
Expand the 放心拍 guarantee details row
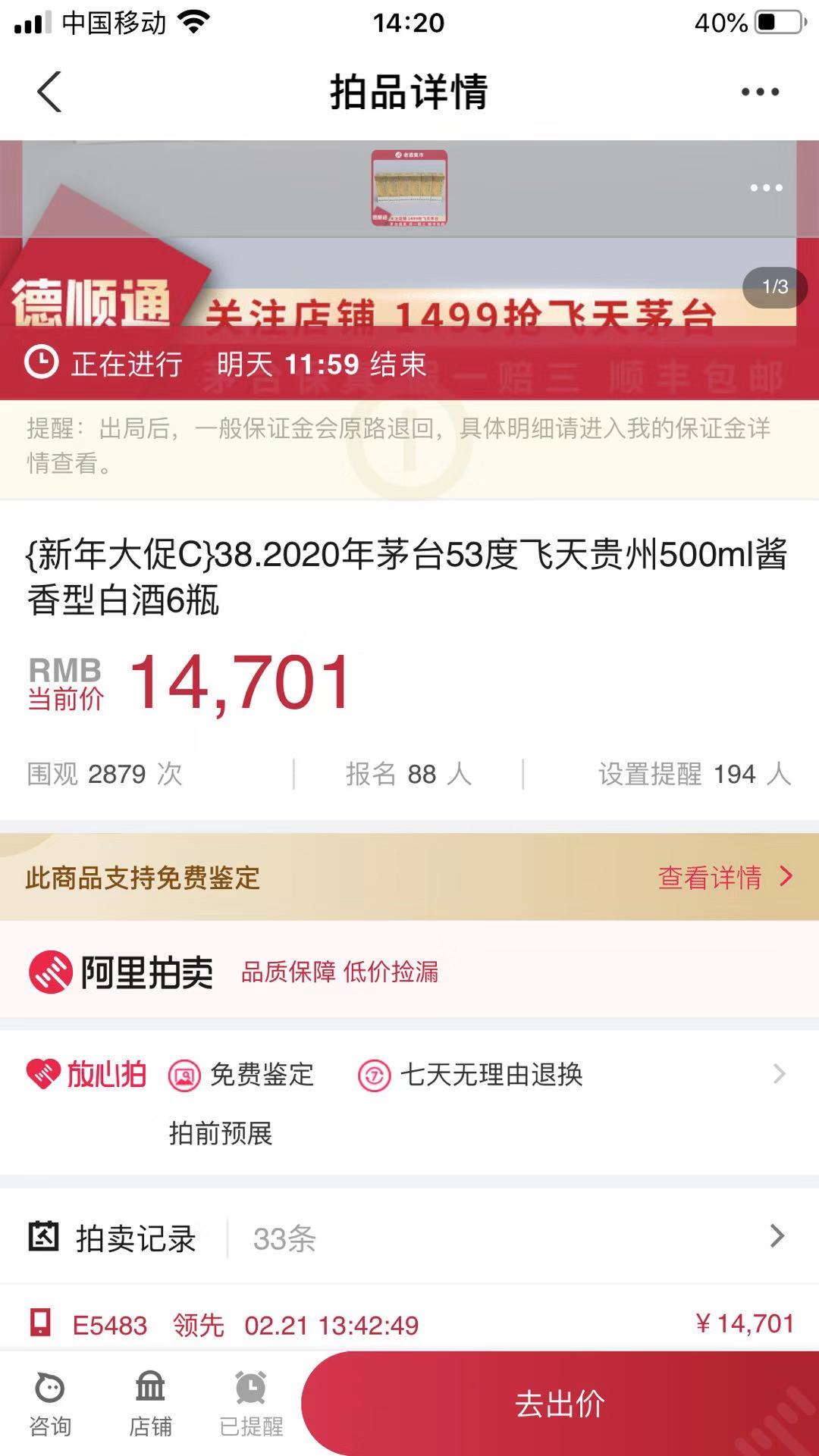coord(778,1074)
